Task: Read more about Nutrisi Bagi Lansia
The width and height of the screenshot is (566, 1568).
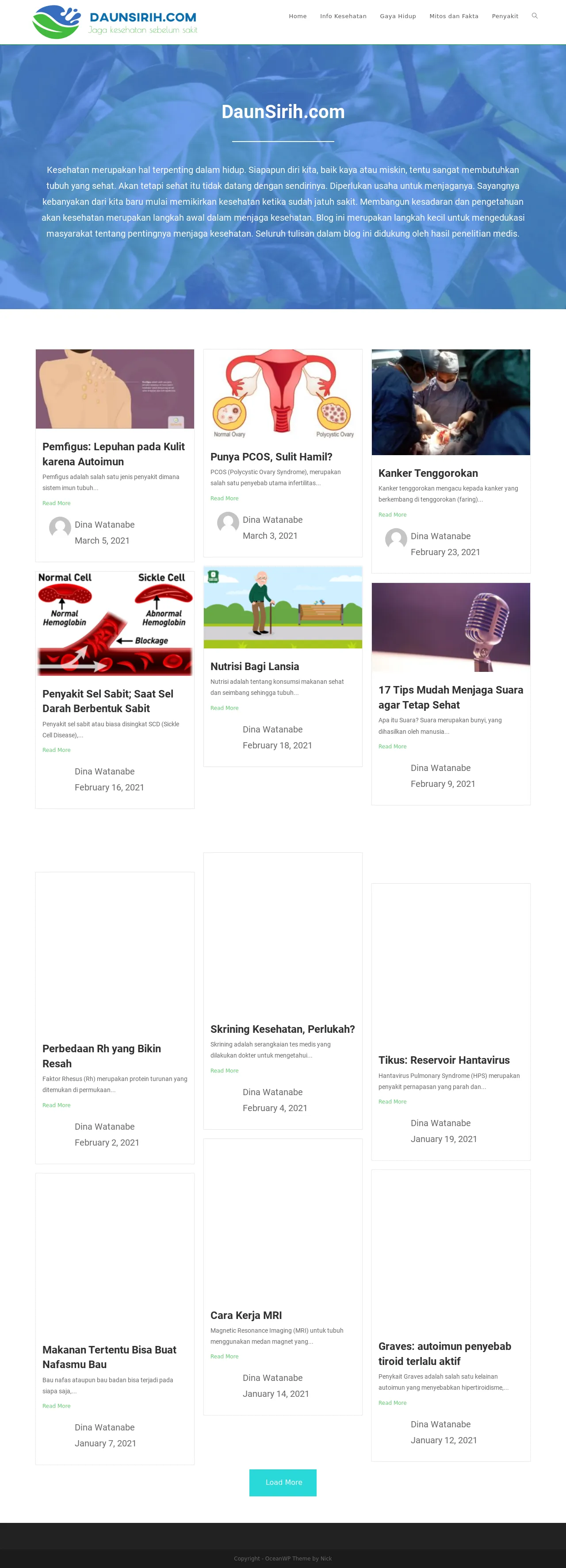Action: click(x=225, y=708)
